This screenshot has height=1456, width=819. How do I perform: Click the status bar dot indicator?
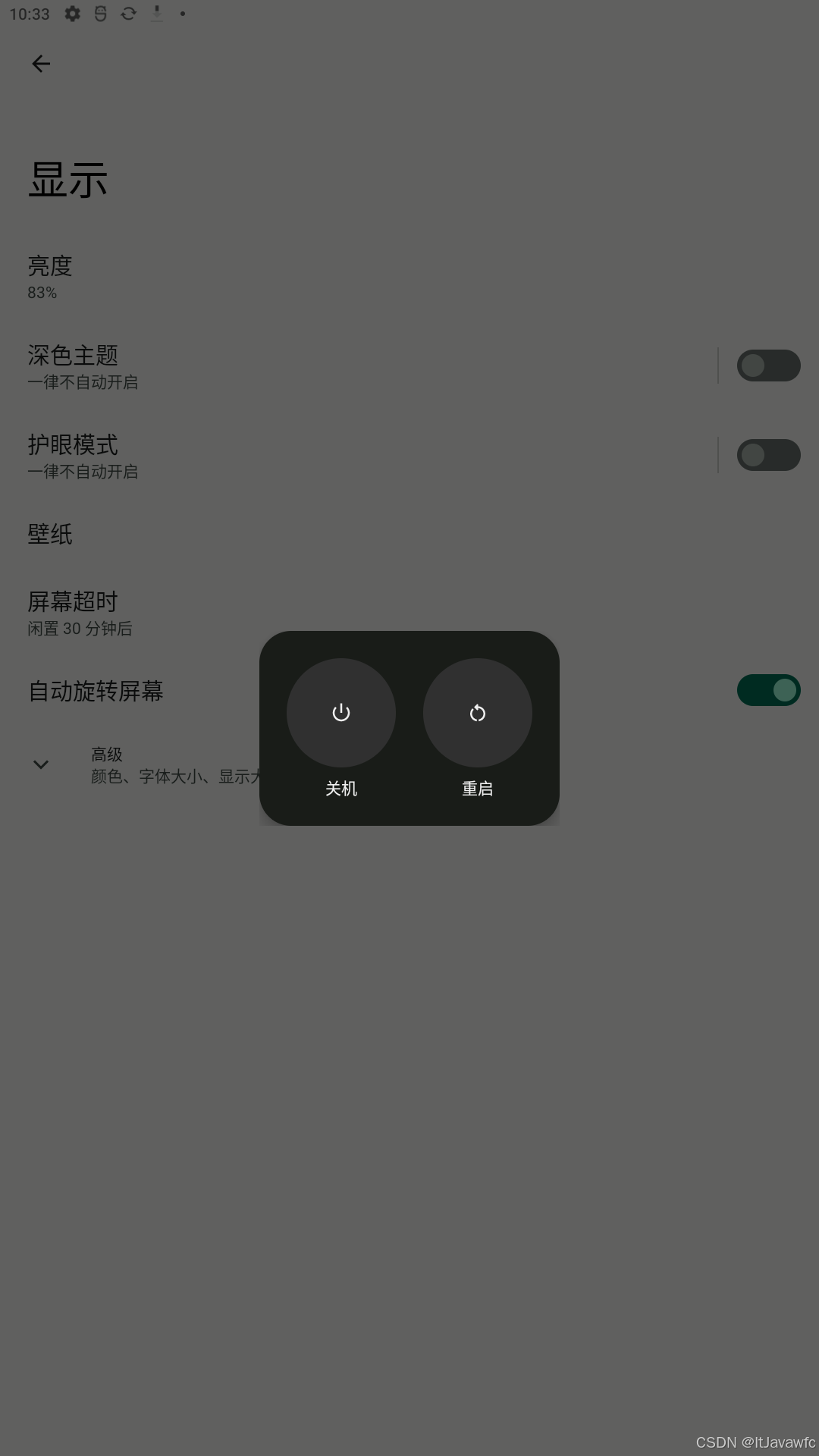(182, 13)
